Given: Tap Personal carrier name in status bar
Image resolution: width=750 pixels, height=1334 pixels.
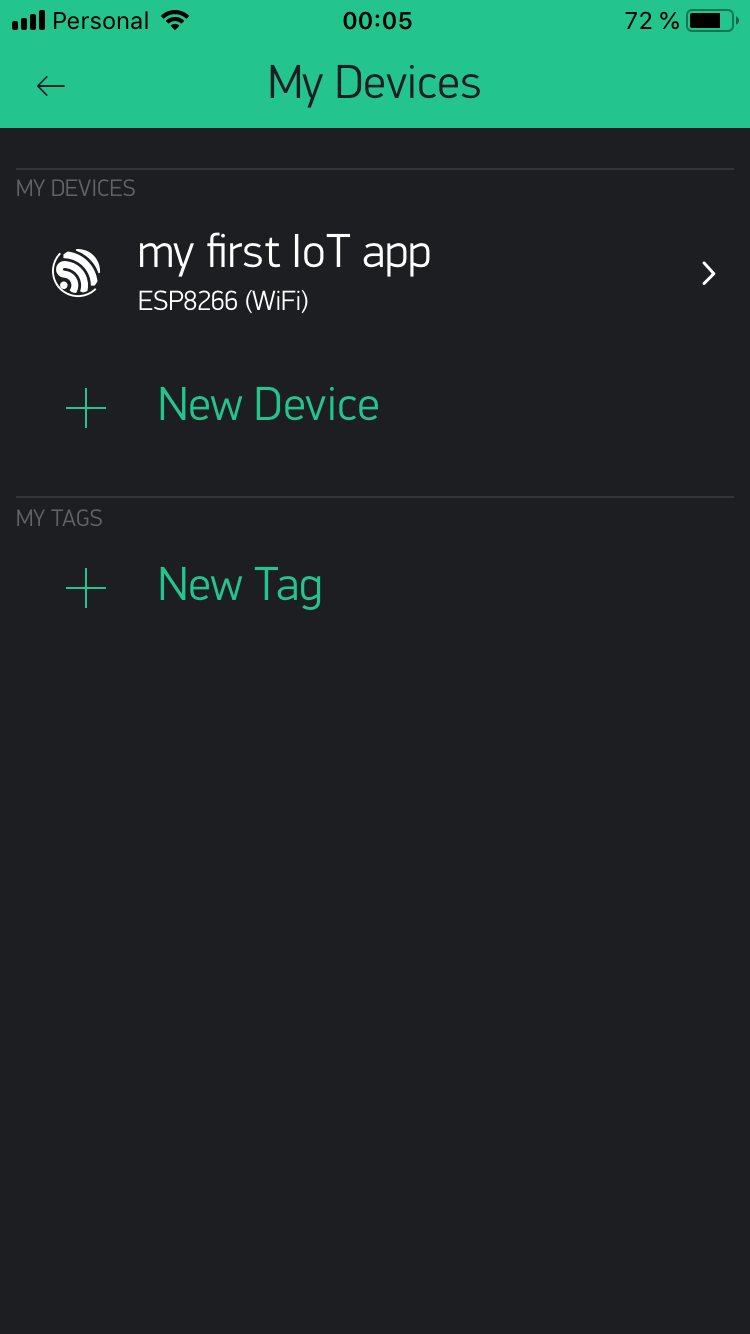Looking at the screenshot, I should coord(103,19).
